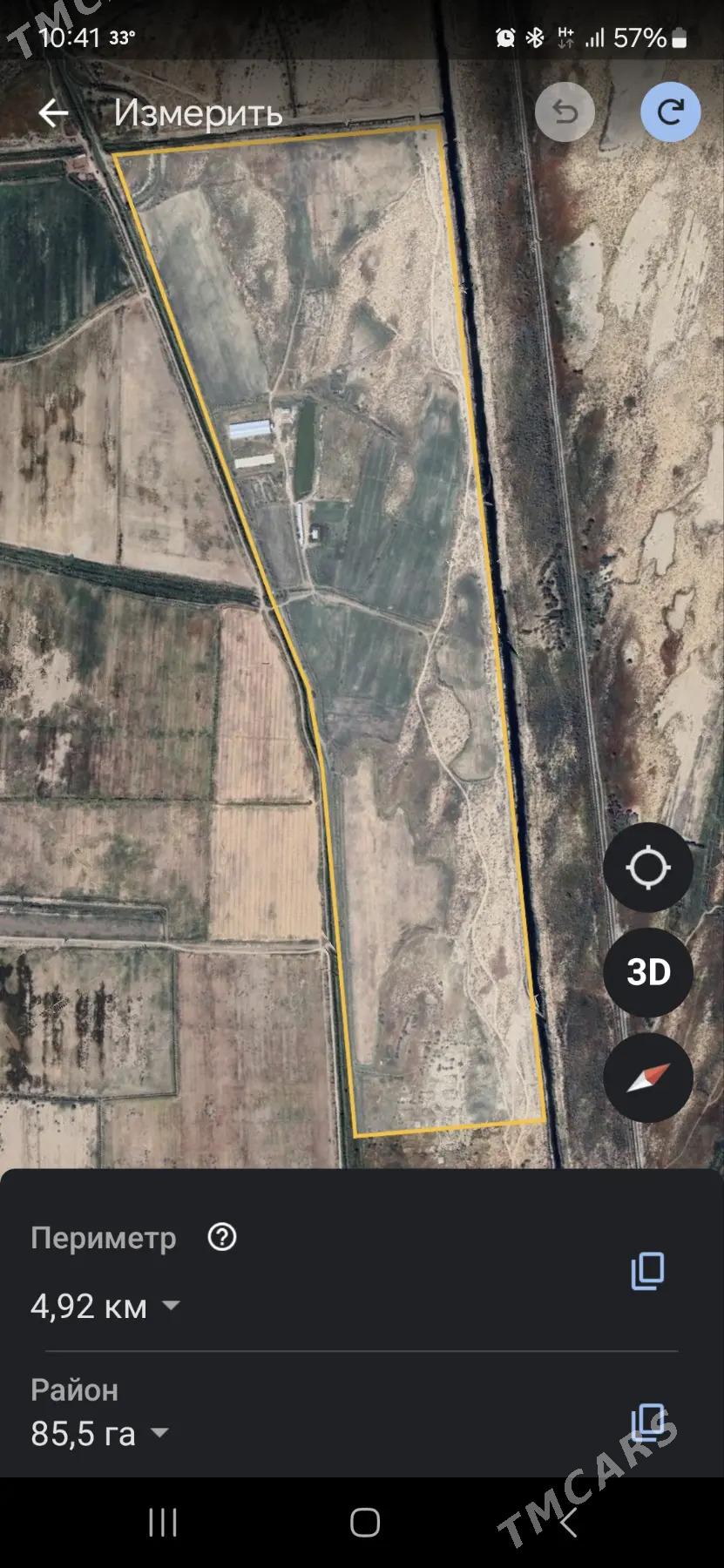Undo the last measurement point
Image resolution: width=724 pixels, height=1568 pixels.
tap(565, 112)
